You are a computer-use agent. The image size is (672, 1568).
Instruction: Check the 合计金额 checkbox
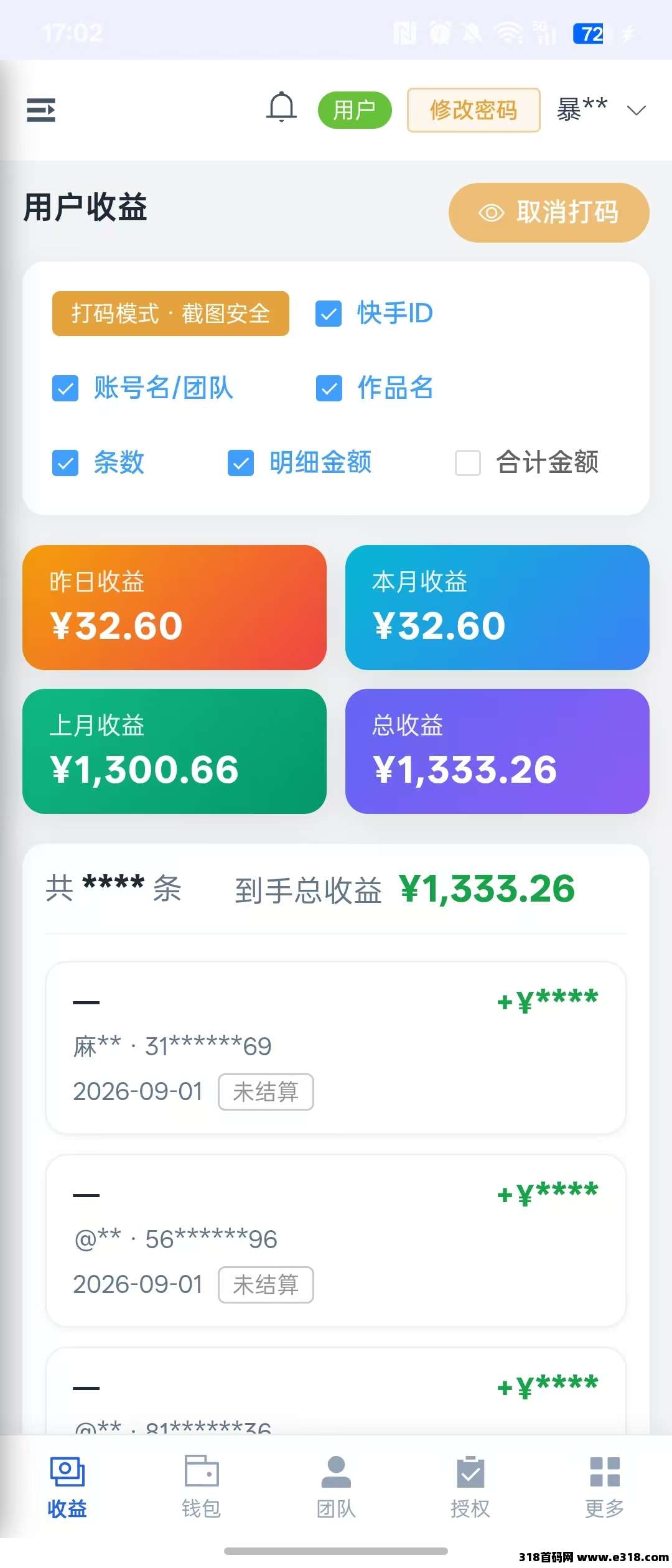tap(468, 463)
